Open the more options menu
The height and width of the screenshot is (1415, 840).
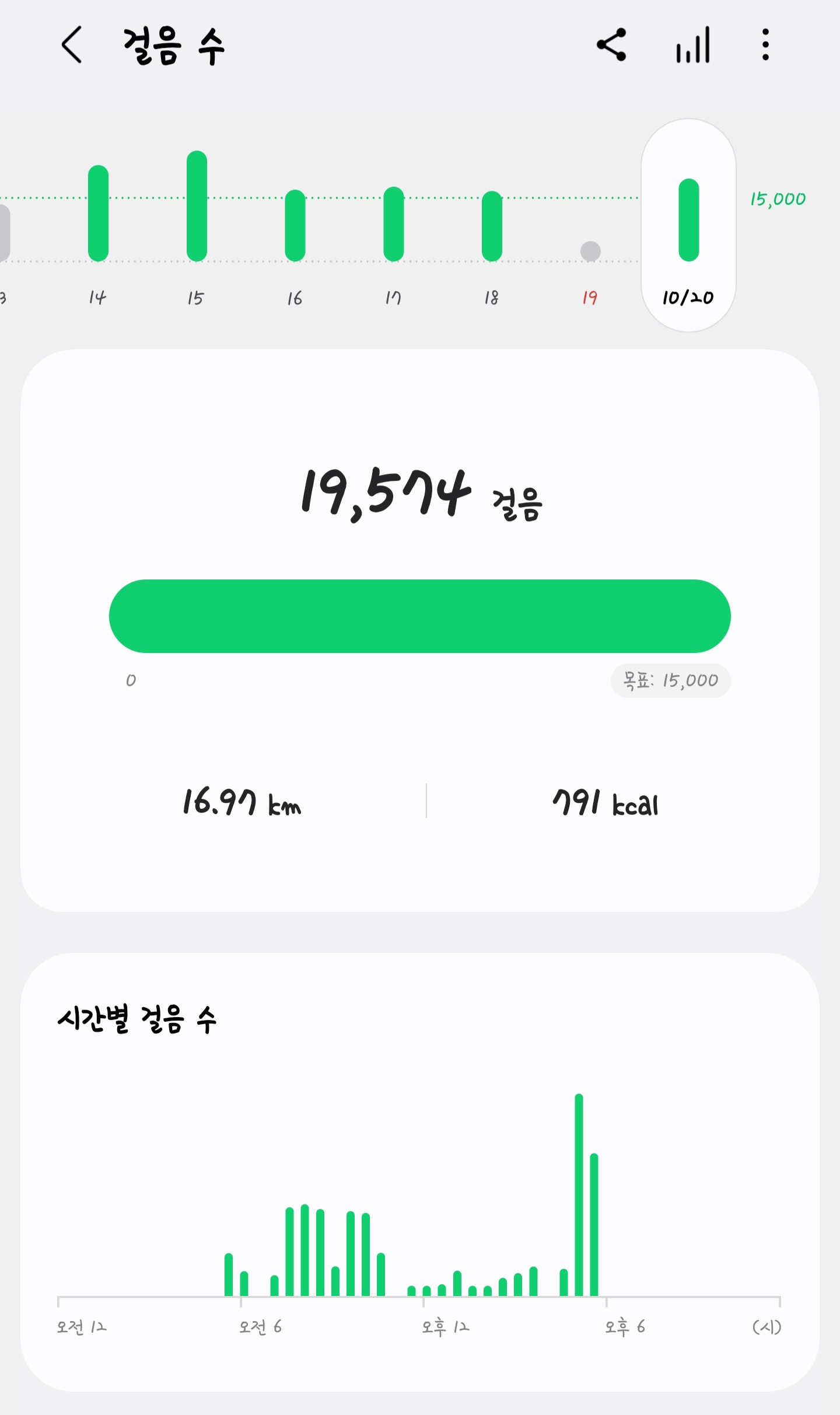765,45
